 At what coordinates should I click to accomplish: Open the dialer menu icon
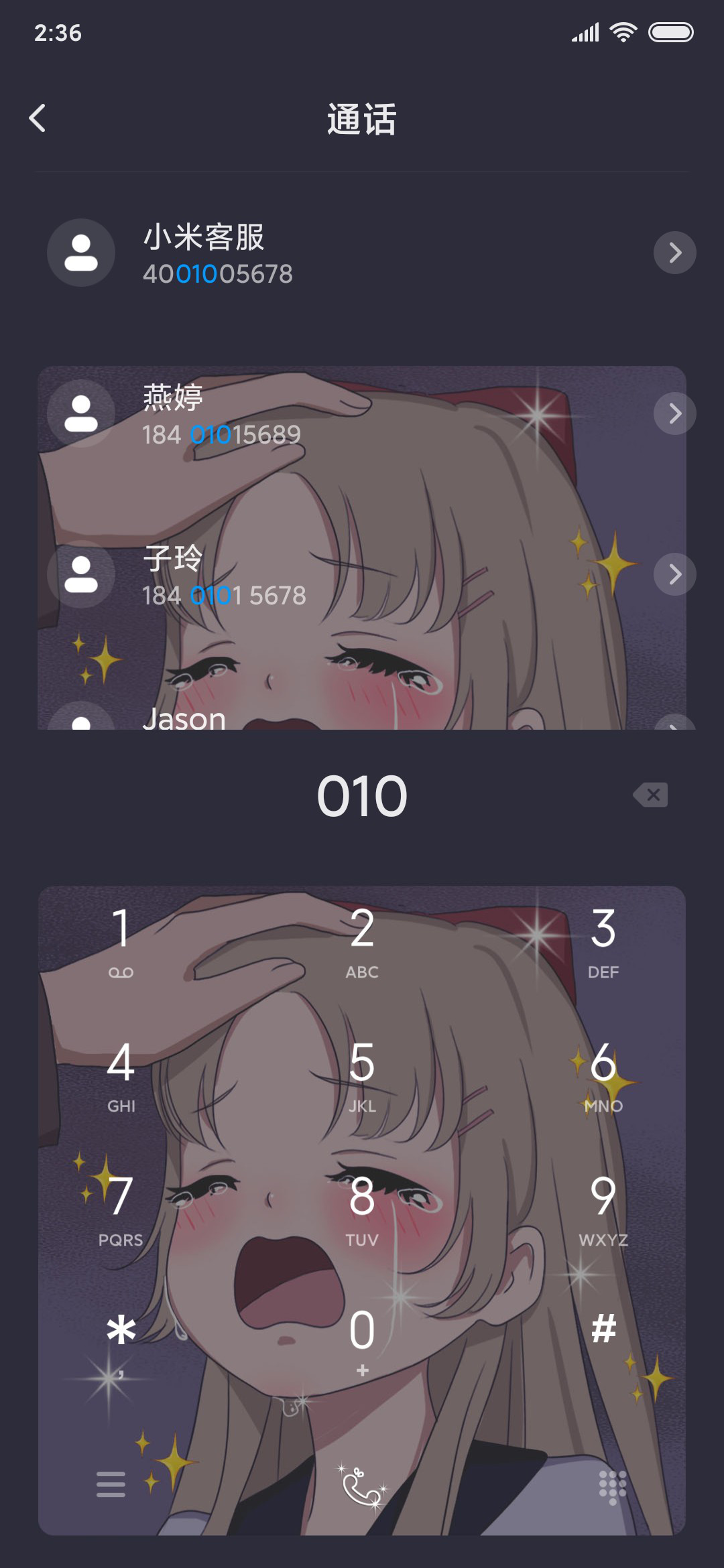pos(111,1484)
